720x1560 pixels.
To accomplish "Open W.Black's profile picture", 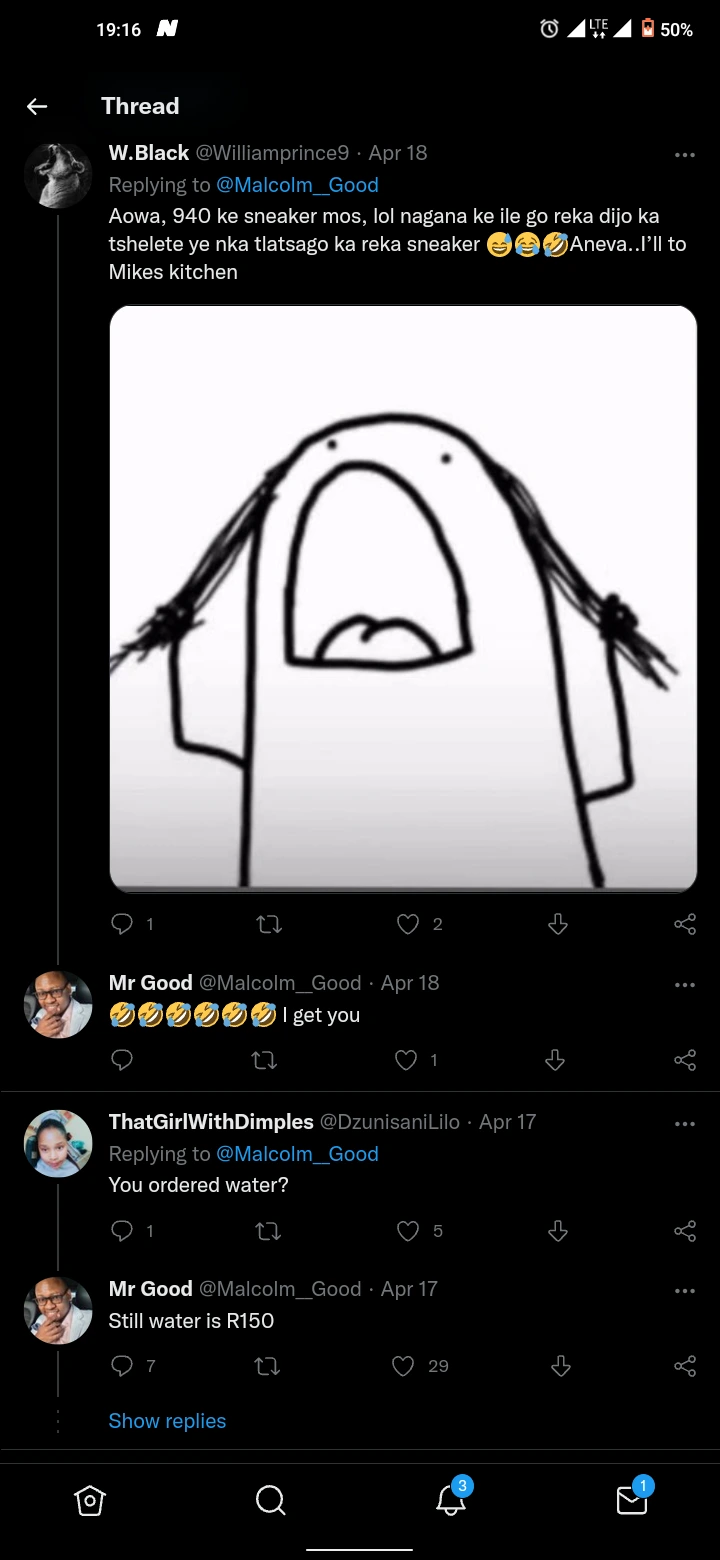I will tap(58, 174).
